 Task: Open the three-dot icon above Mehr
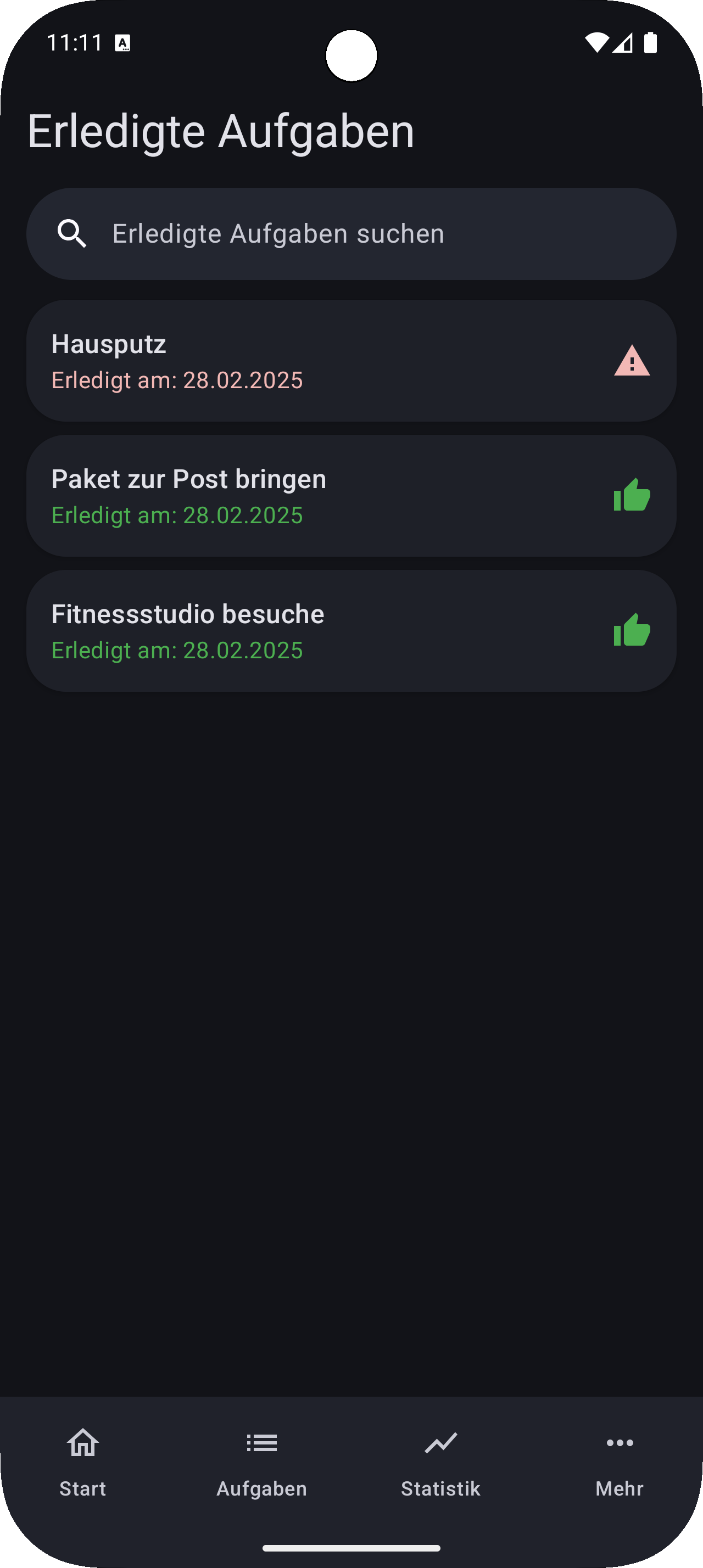point(620,1443)
